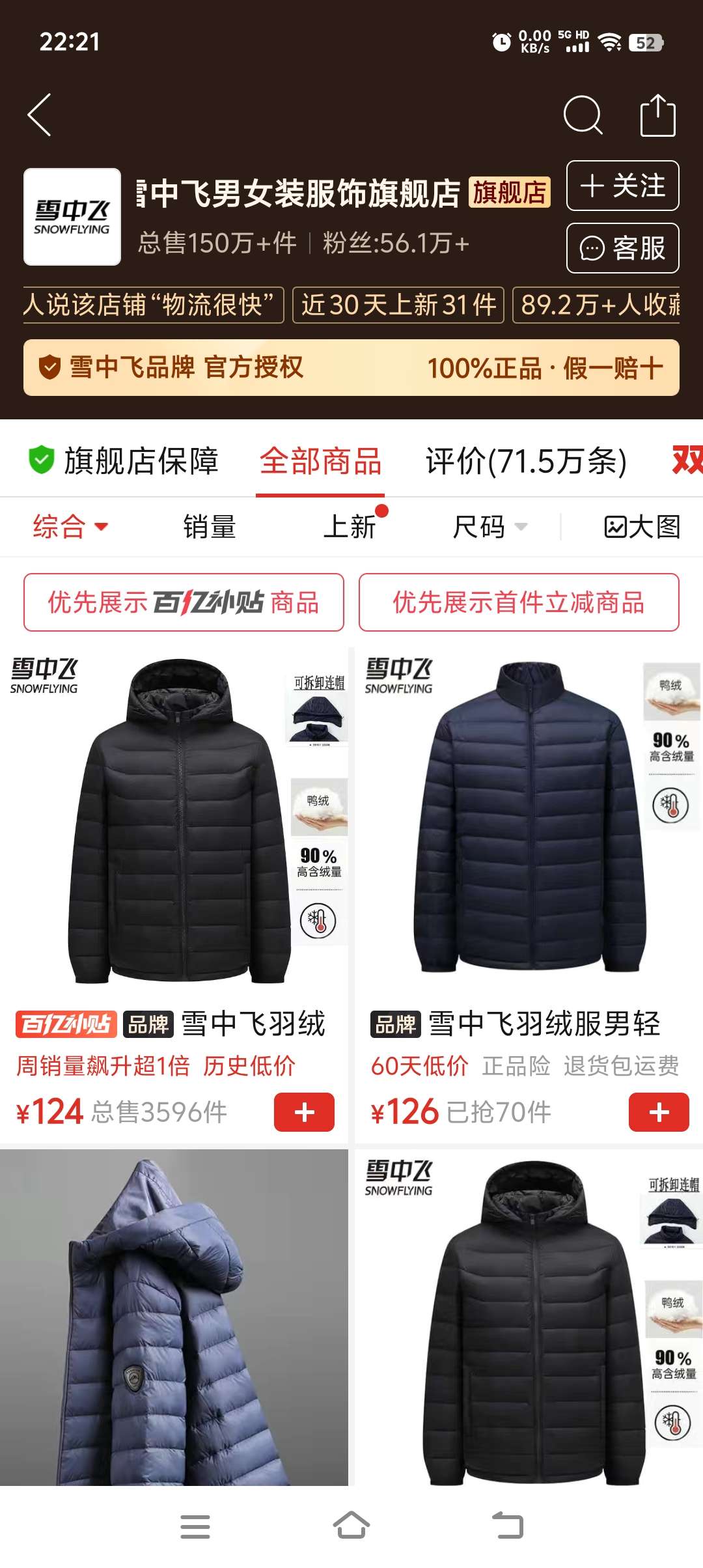The image size is (703, 1568).
Task: Contact customer service via 客服
Action: click(x=622, y=248)
